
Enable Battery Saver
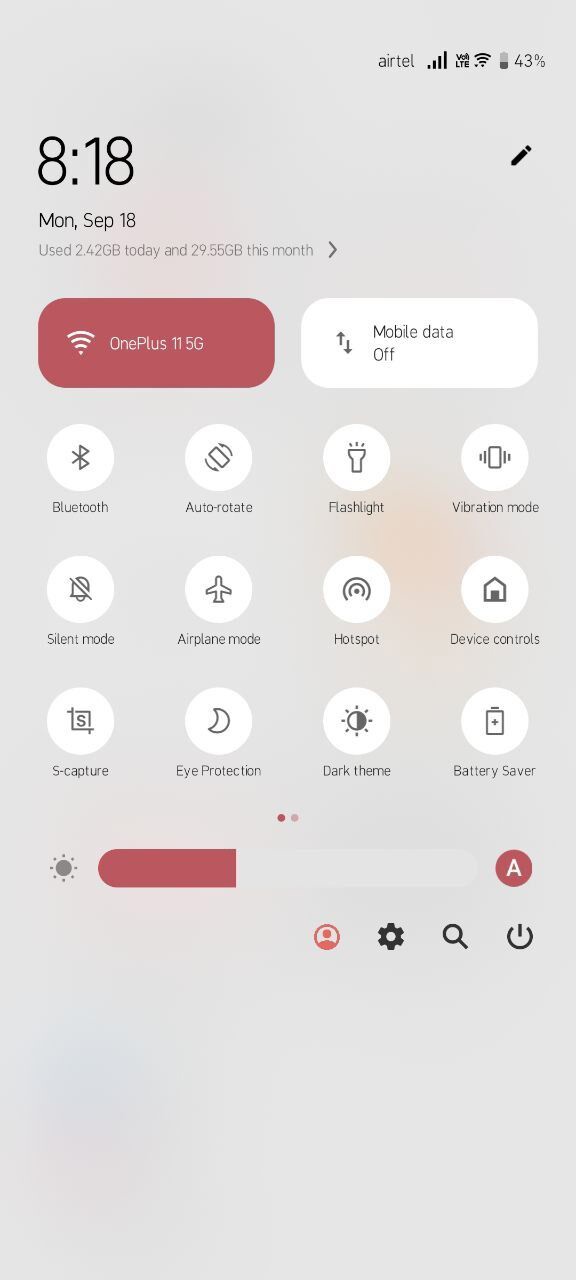pos(494,721)
